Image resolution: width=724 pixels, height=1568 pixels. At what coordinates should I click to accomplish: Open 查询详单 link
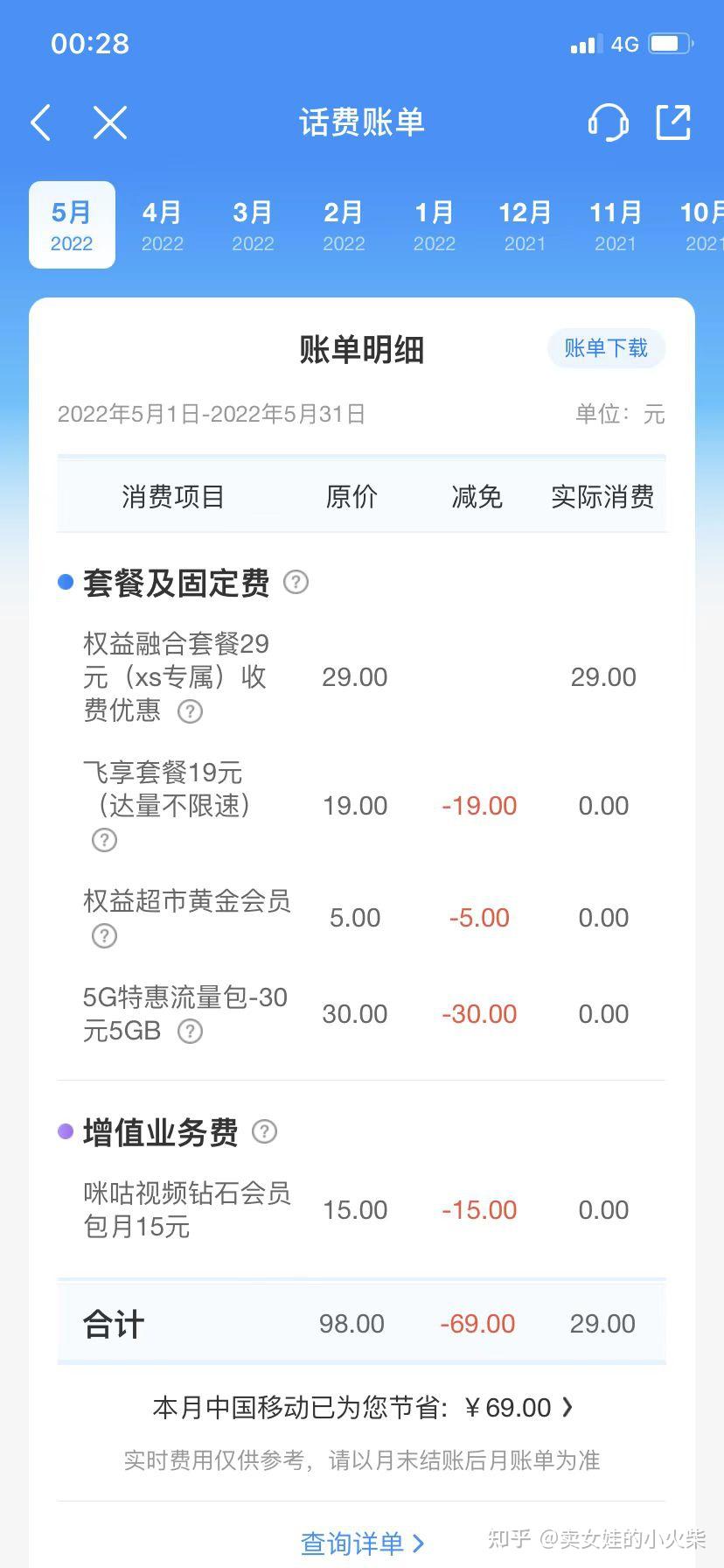[x=362, y=1542]
